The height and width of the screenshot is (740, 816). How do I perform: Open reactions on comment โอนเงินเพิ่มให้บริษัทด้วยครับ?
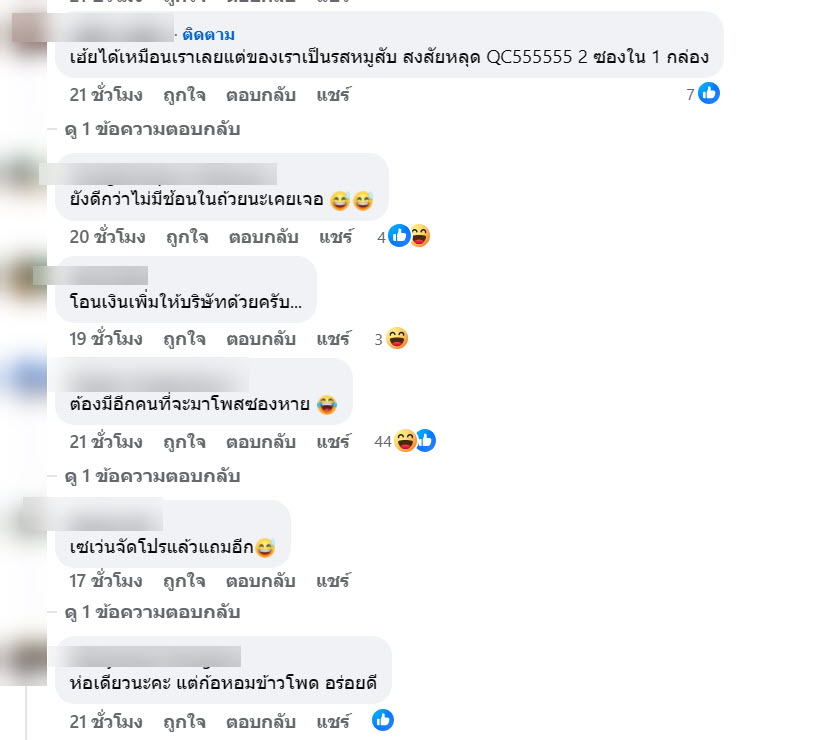(x=392, y=339)
